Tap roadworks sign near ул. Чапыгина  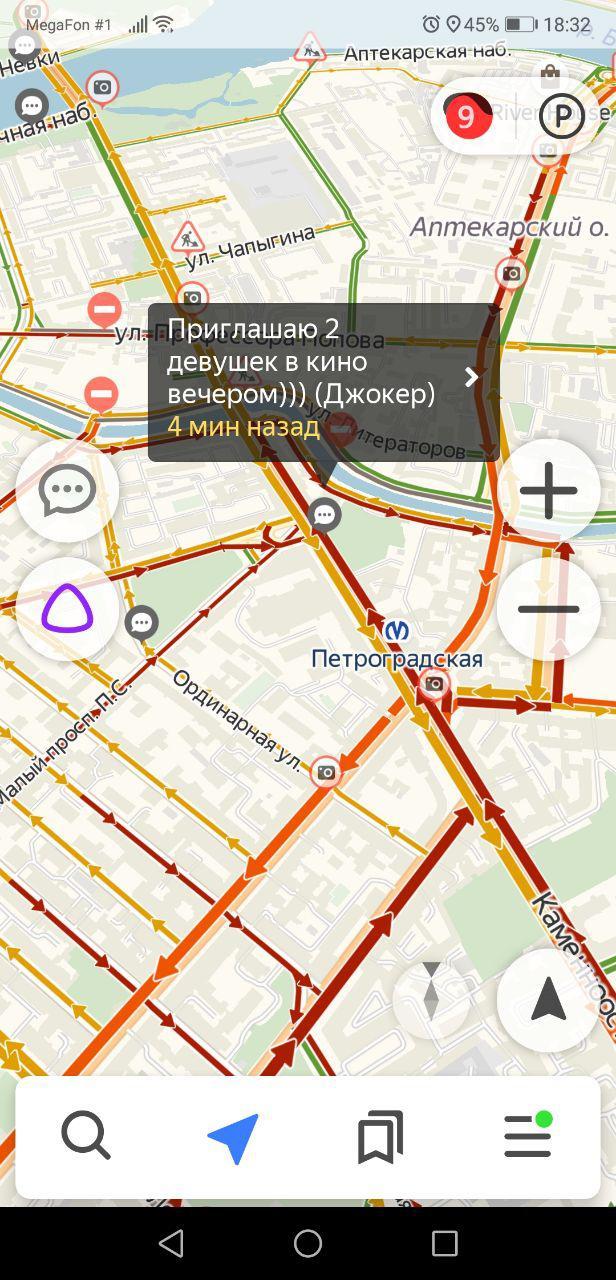tap(188, 238)
